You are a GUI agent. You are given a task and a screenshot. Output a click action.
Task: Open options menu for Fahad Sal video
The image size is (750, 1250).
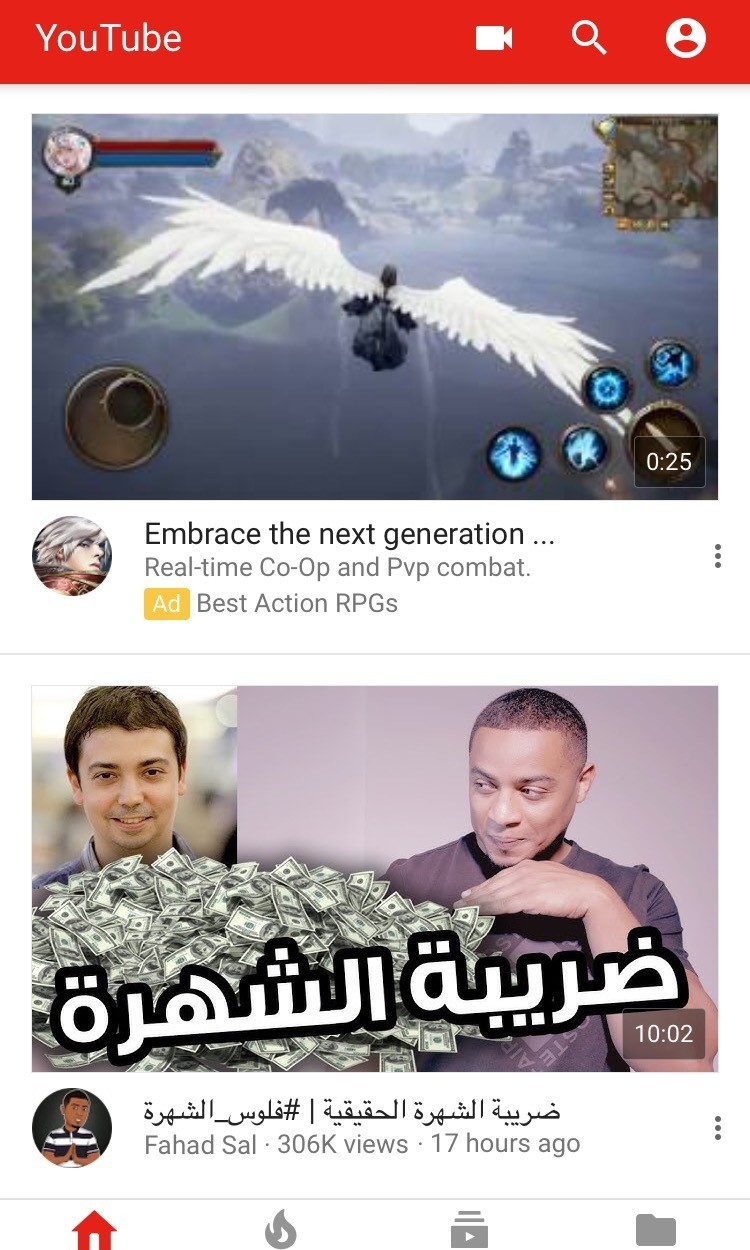coord(717,1128)
